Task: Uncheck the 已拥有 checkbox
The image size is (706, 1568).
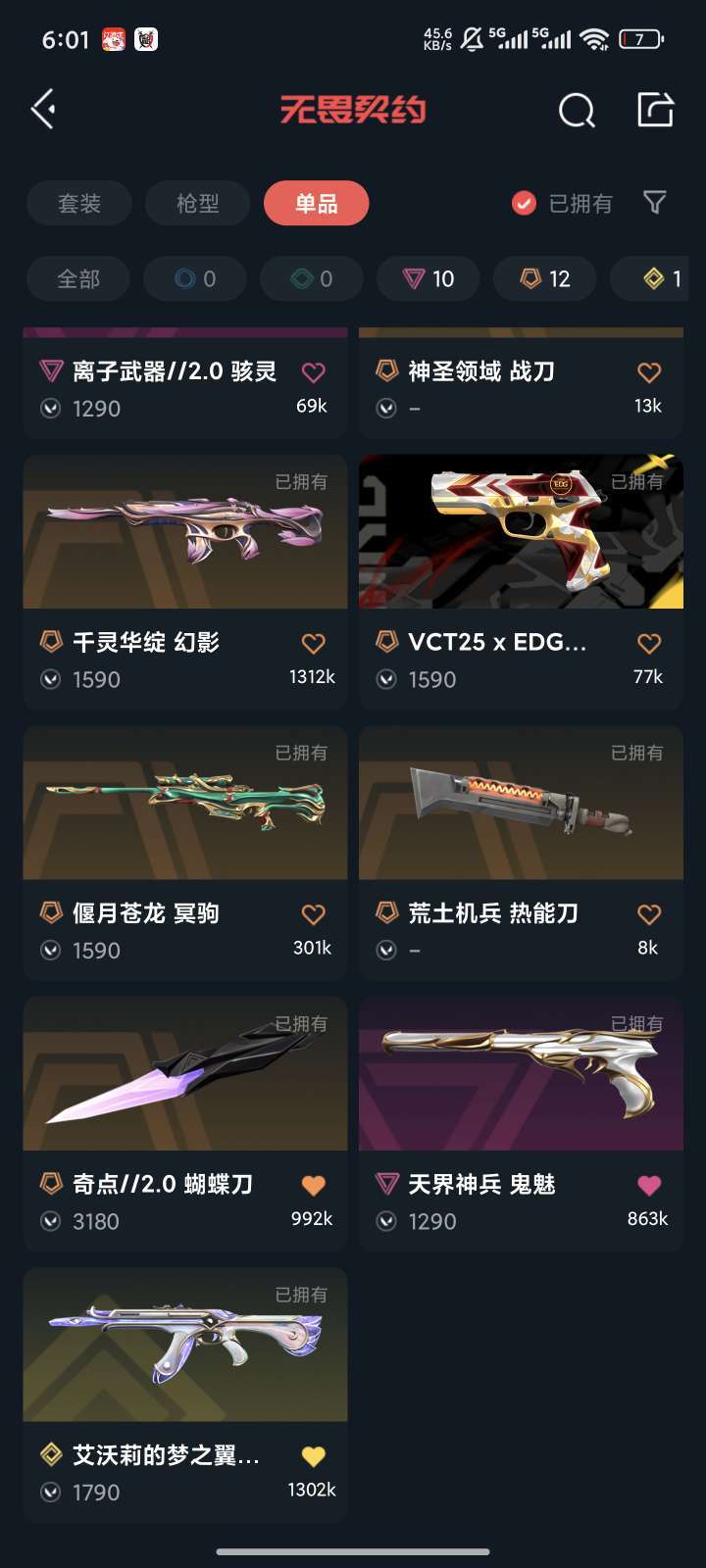Action: (525, 203)
